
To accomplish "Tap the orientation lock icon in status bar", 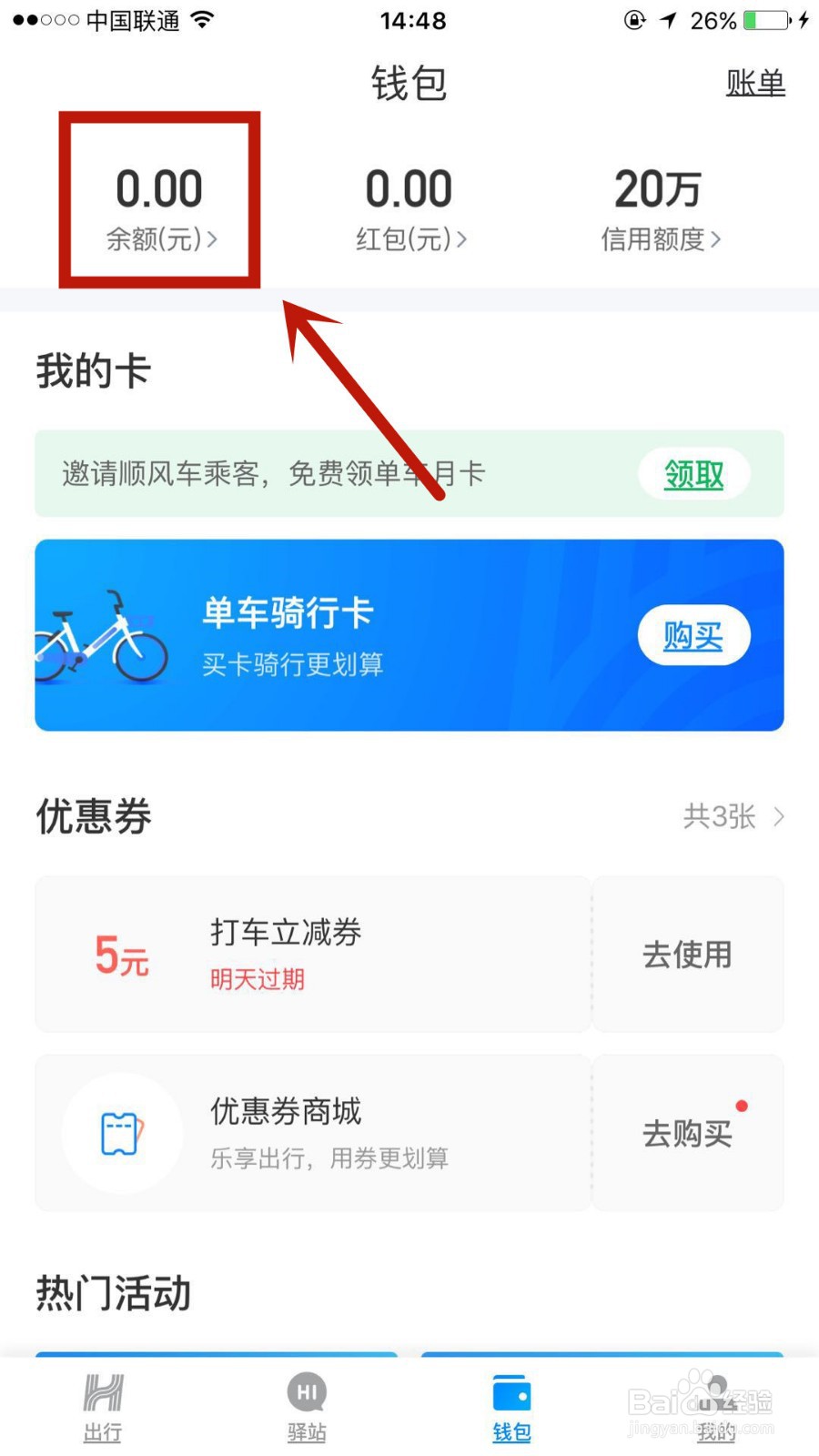I will tap(635, 20).
